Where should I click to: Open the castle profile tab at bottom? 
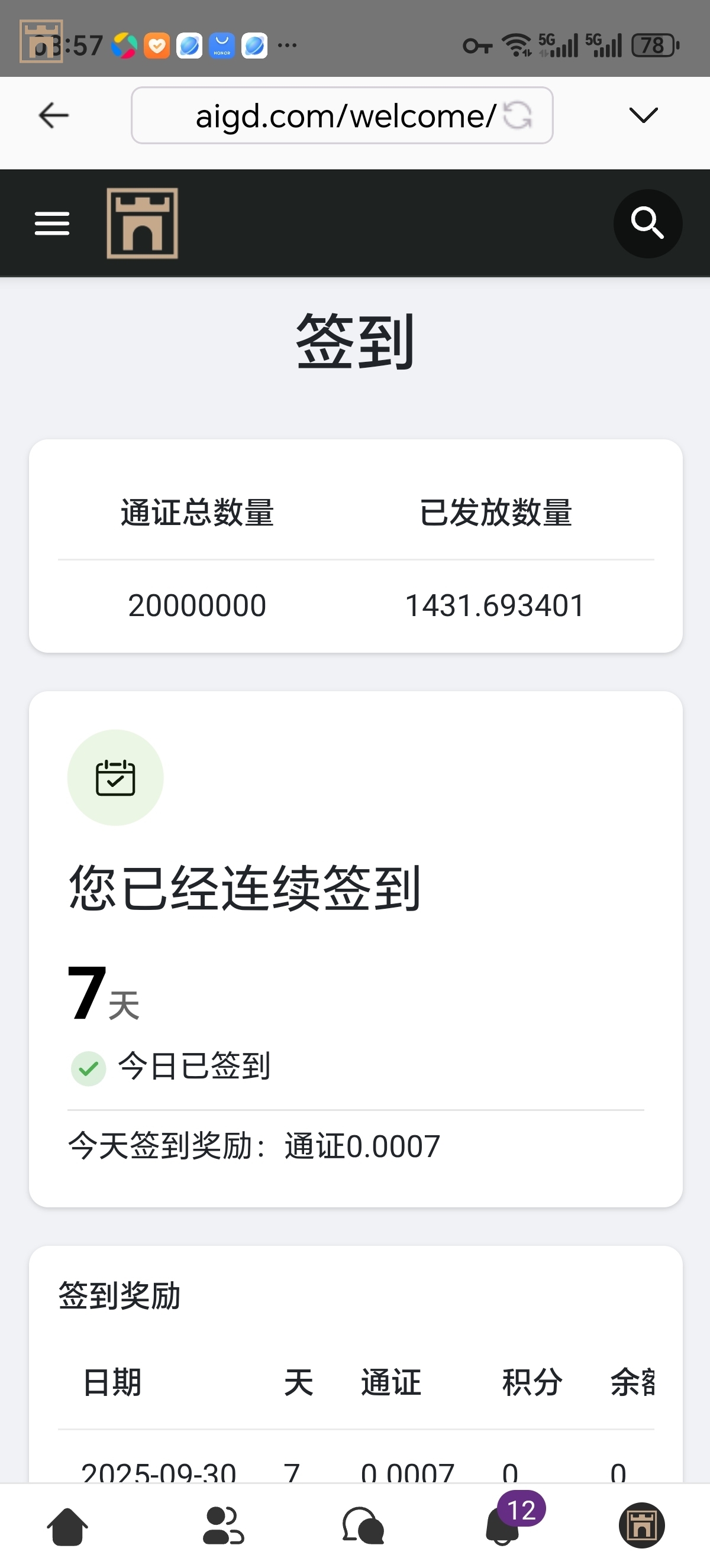(x=641, y=1527)
